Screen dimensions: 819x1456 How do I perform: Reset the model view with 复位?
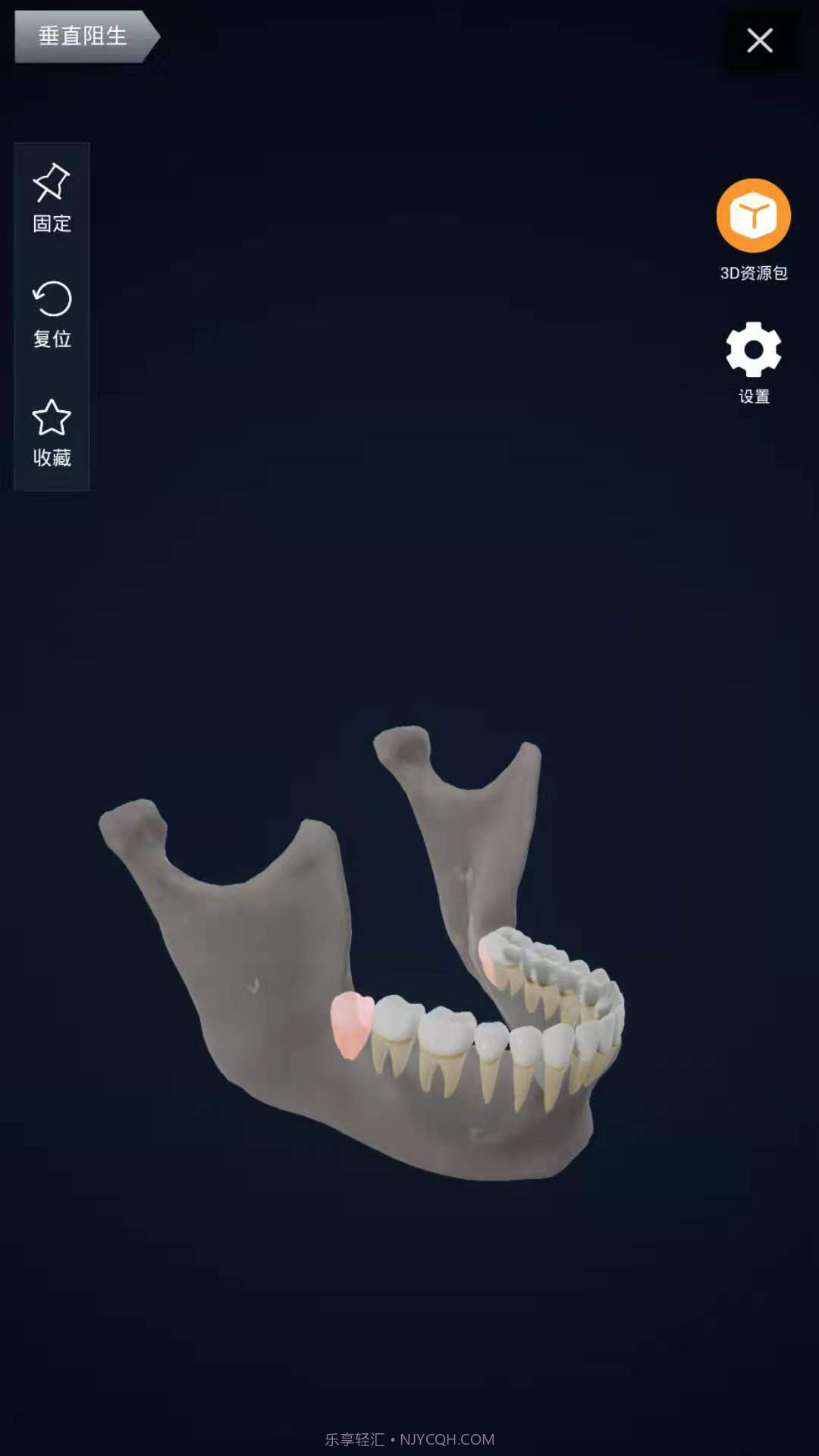coord(52,314)
